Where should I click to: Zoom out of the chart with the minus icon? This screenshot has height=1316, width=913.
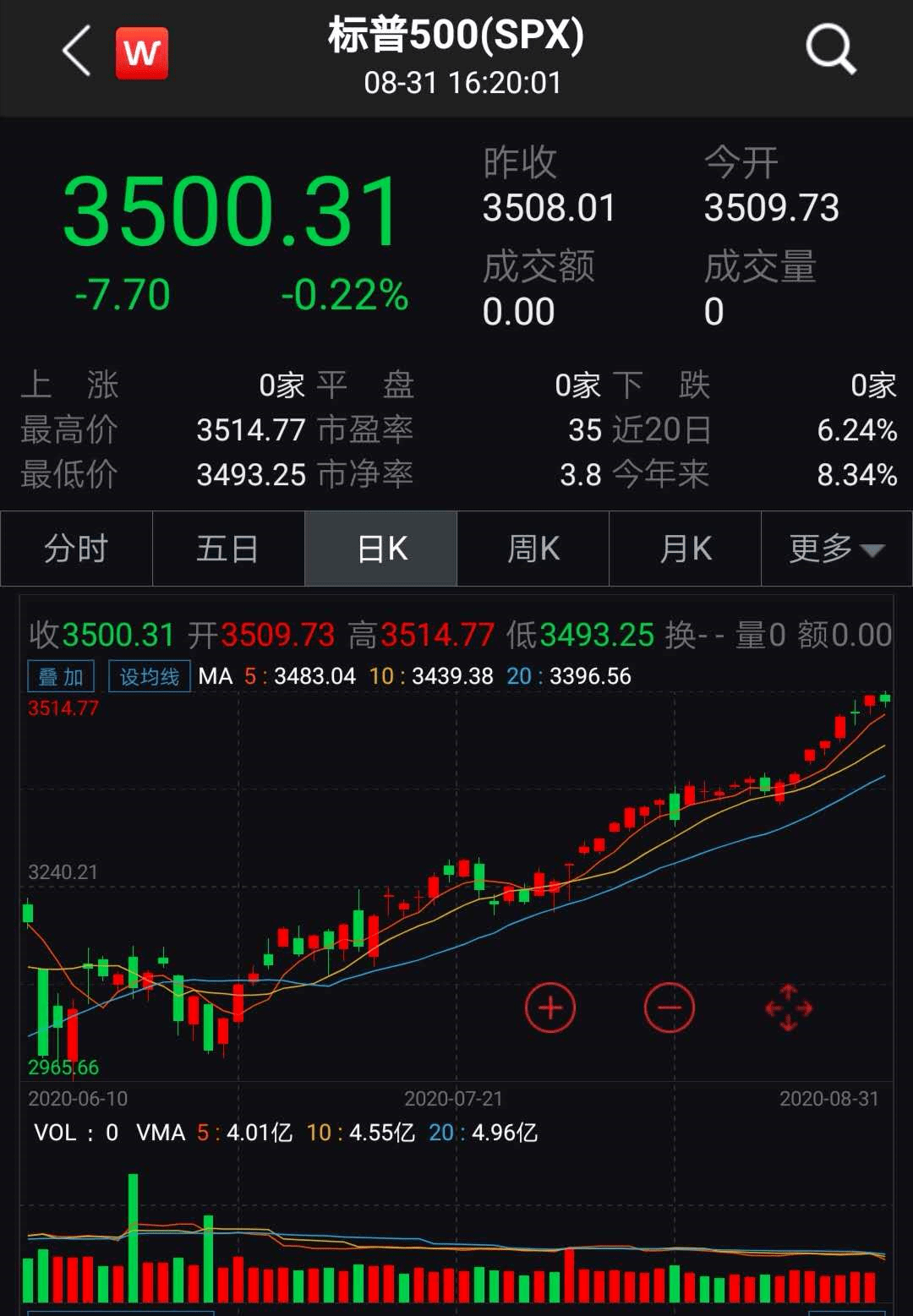(x=669, y=1007)
